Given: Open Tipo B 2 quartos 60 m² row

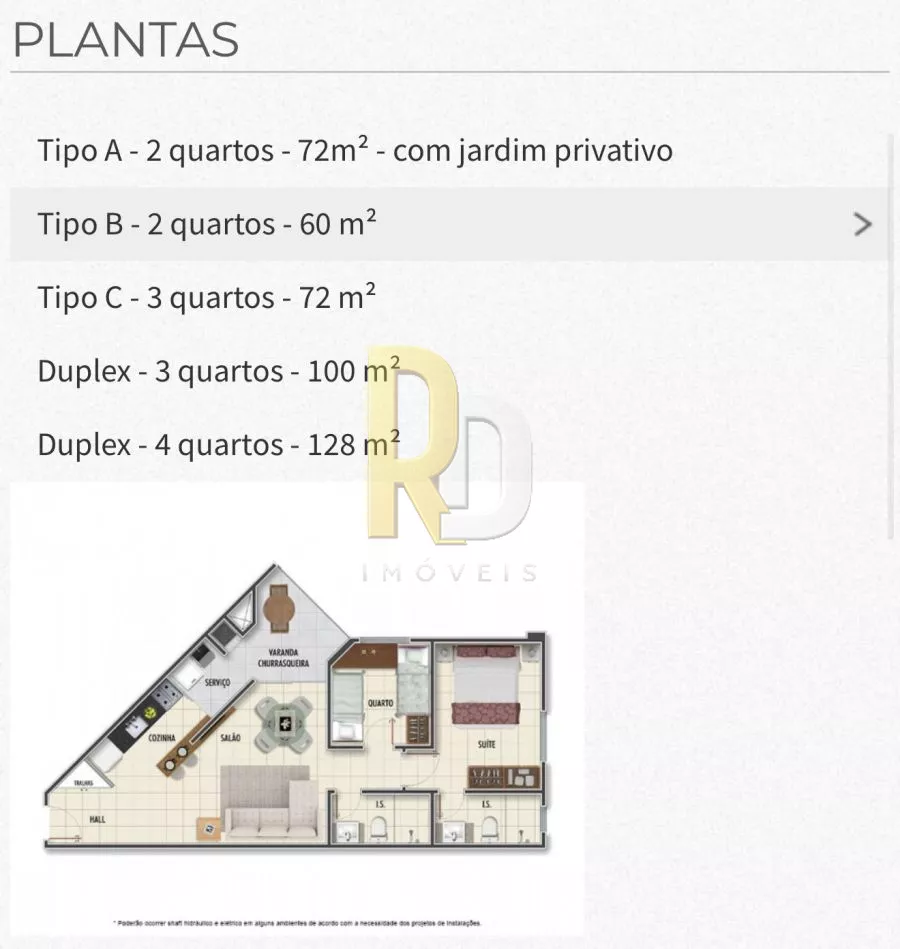Looking at the screenshot, I should click(x=449, y=224).
